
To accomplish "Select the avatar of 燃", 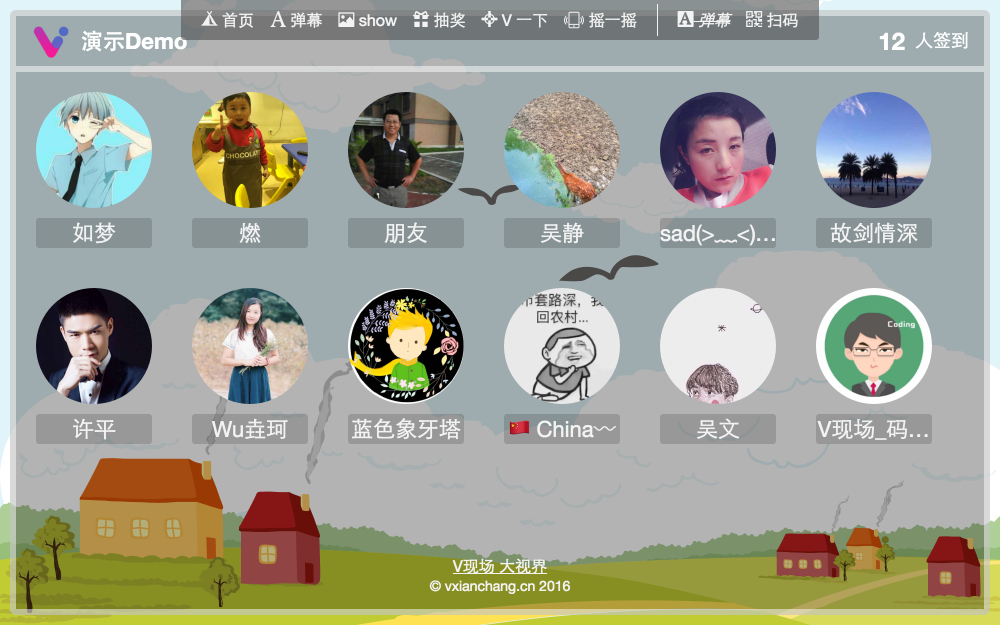I will pyautogui.click(x=250, y=150).
